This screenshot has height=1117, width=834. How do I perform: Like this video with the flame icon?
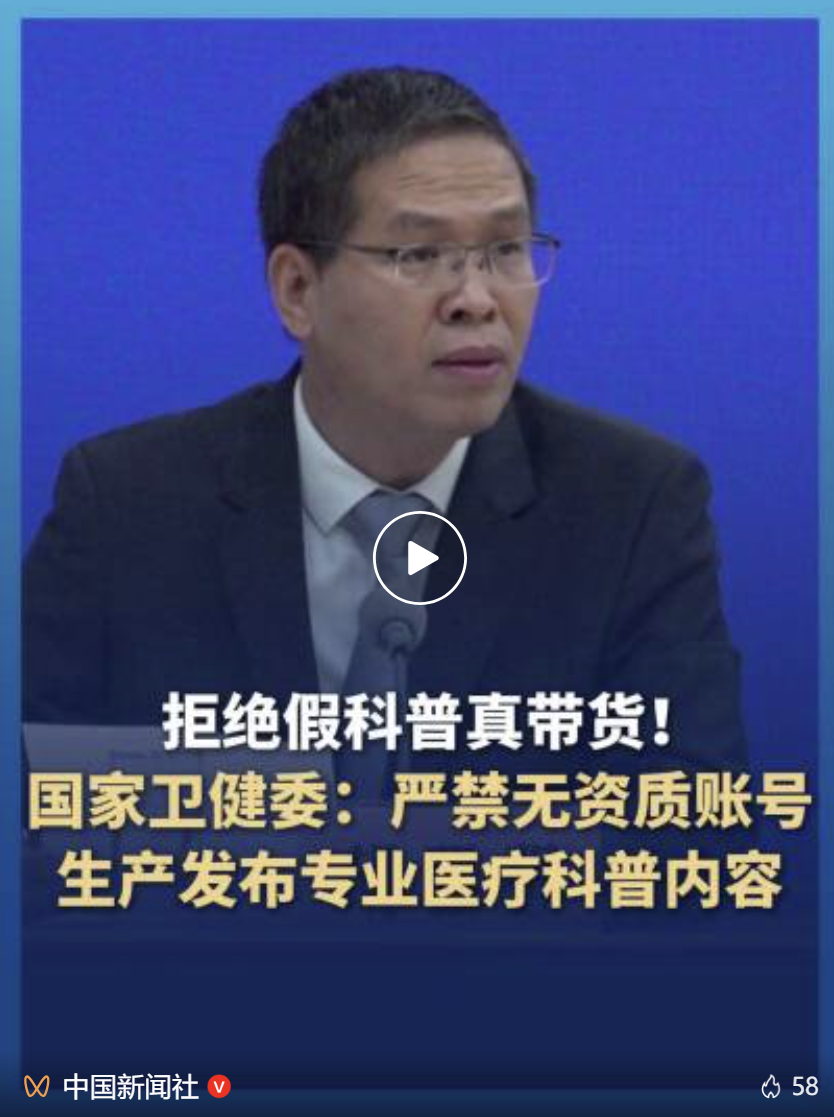tap(770, 1086)
